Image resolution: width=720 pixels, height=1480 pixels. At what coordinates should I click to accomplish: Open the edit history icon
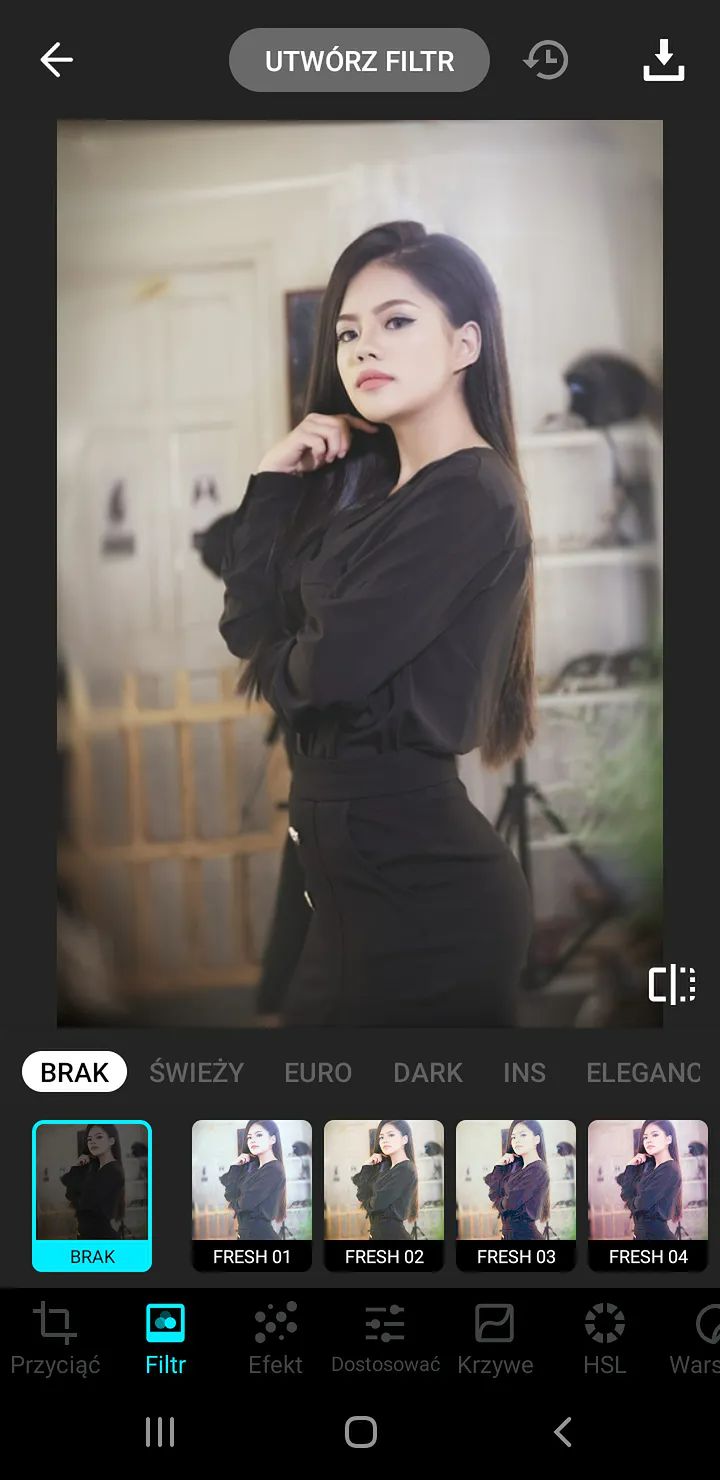546,61
